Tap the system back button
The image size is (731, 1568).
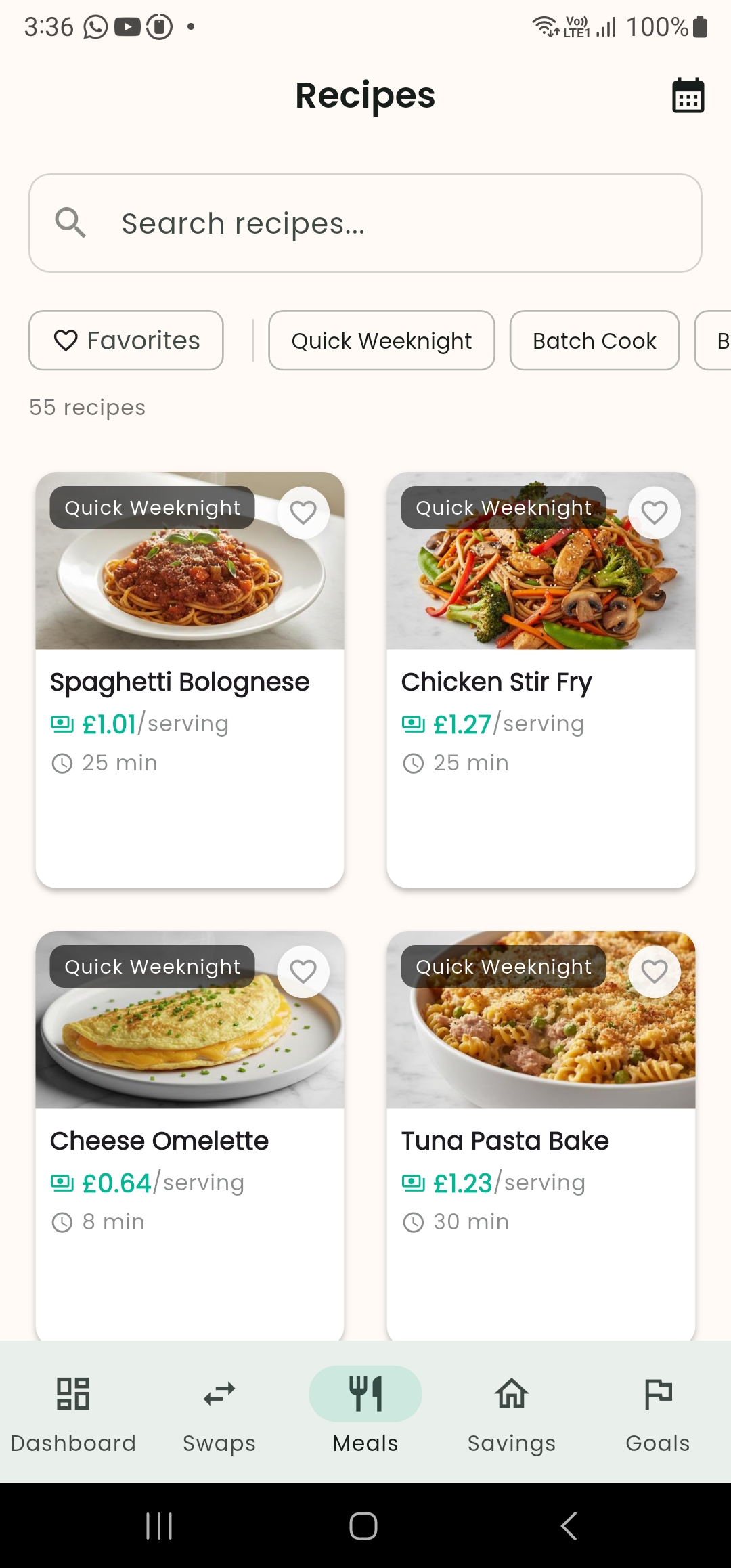click(569, 1526)
